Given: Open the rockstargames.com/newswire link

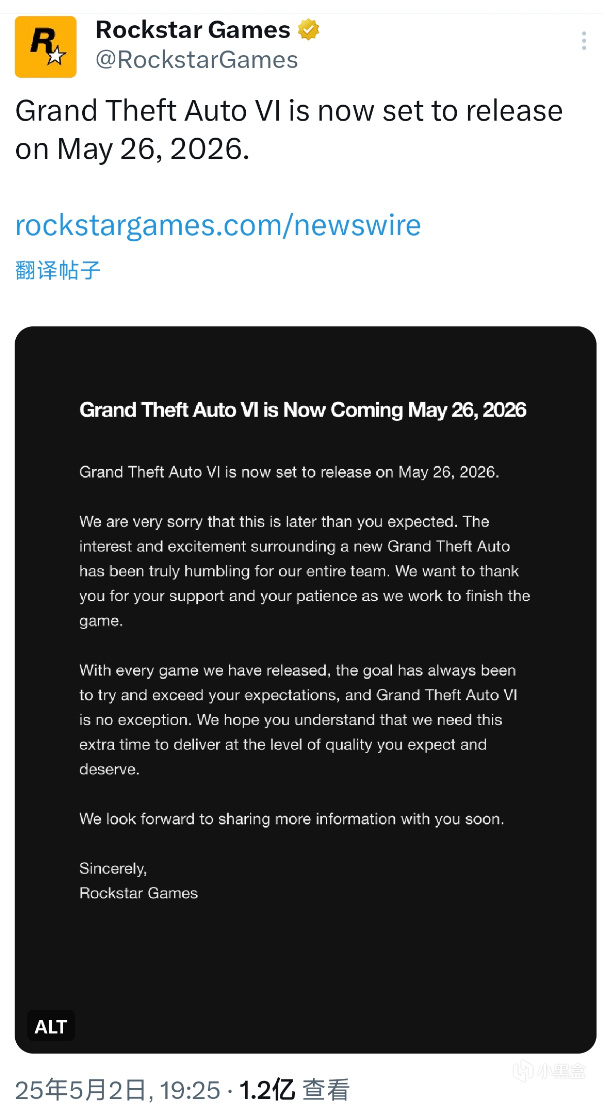Looking at the screenshot, I should click(x=218, y=225).
